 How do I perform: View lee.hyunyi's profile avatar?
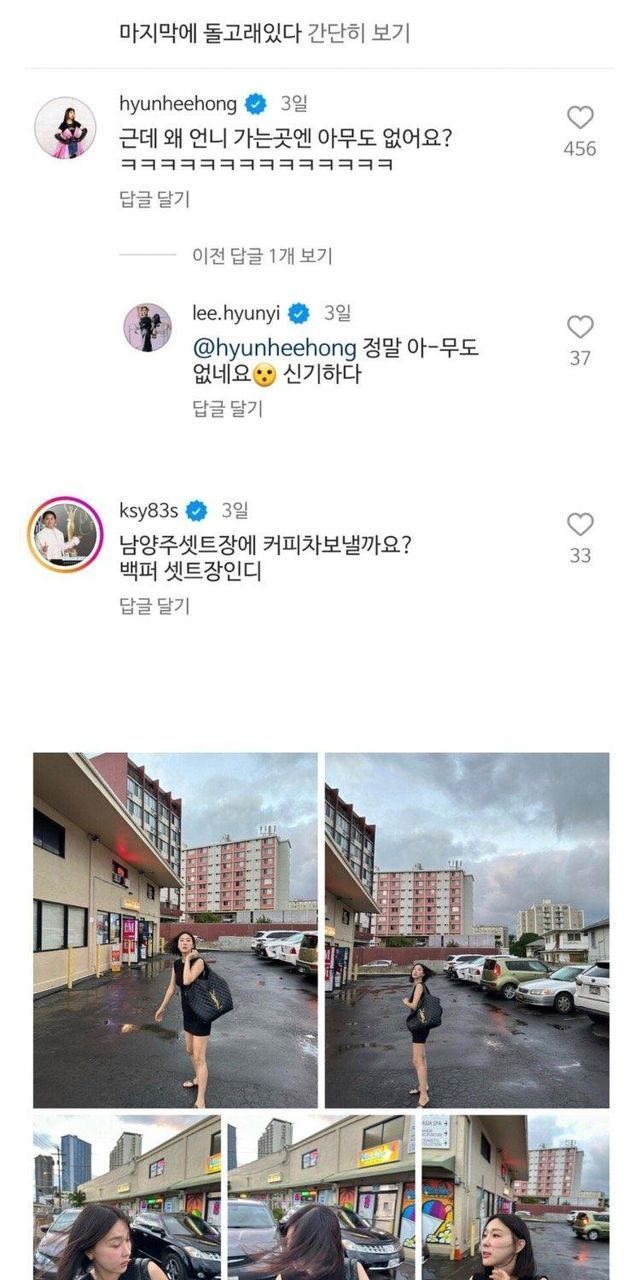point(147,328)
